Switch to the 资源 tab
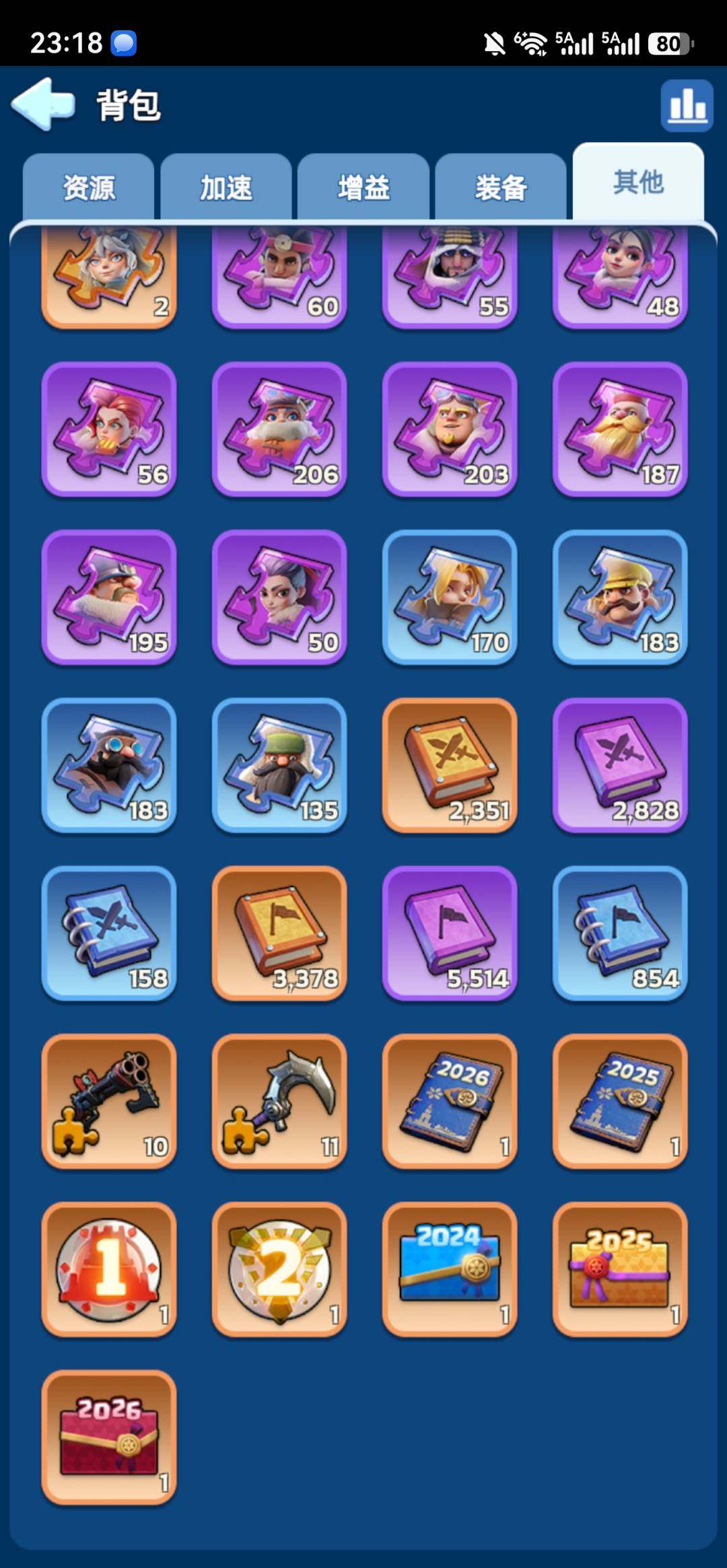 [89, 187]
